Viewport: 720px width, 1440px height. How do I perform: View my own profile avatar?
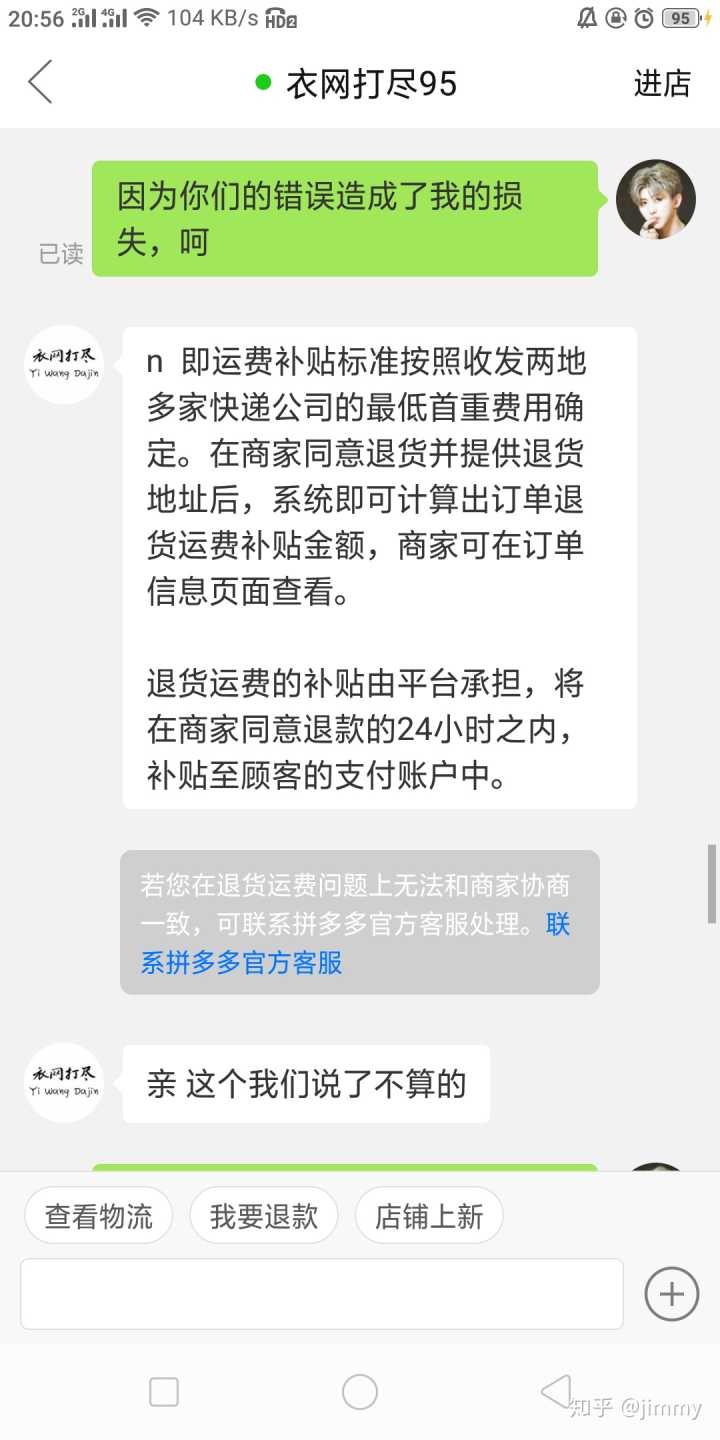point(655,199)
